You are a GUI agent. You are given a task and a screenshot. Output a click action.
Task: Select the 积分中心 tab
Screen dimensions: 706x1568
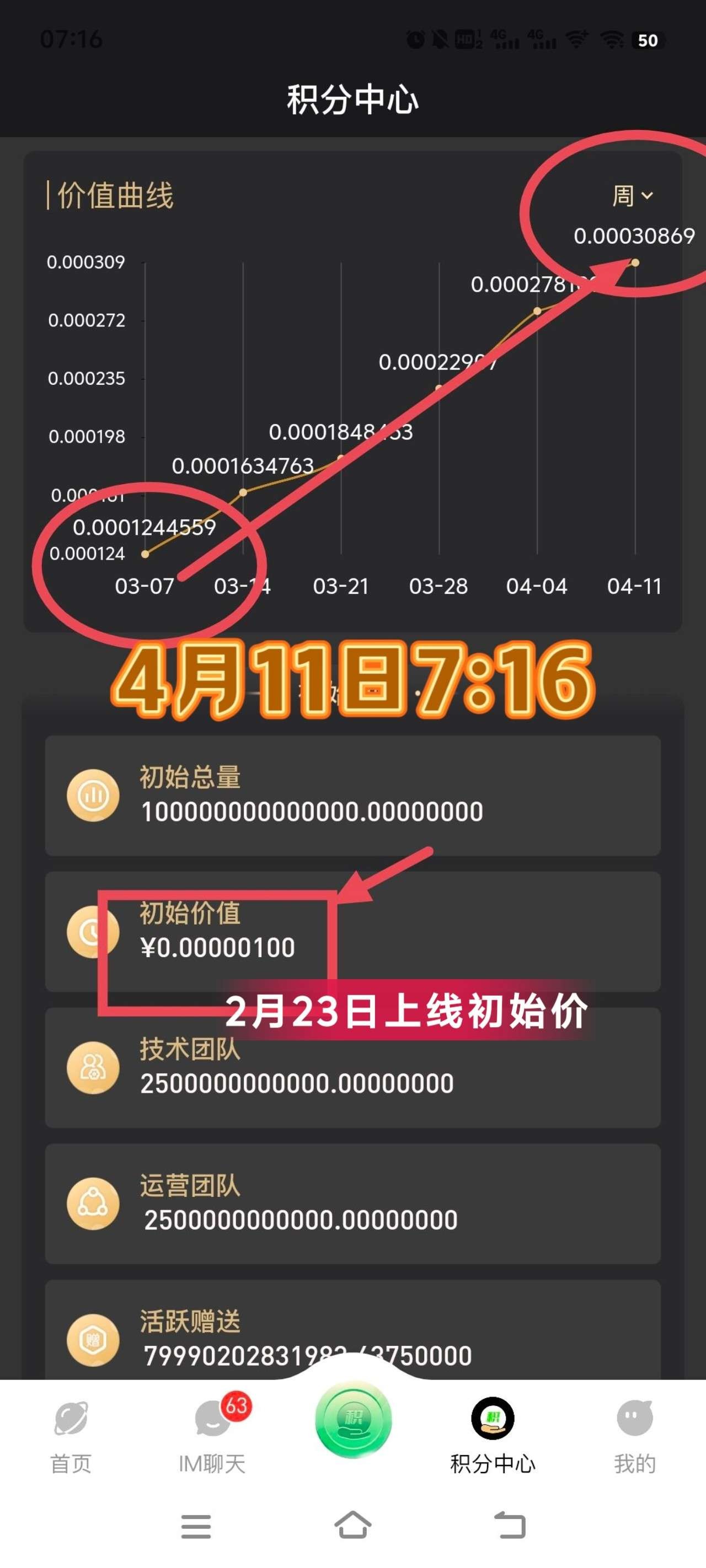(x=493, y=1437)
